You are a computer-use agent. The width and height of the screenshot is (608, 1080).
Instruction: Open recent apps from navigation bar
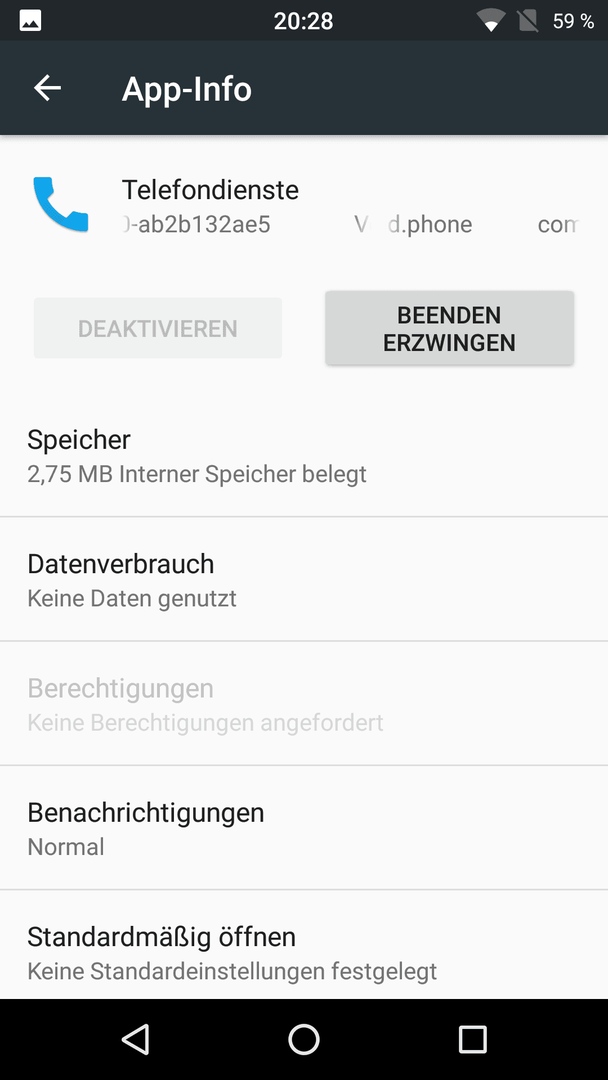[x=472, y=1039]
